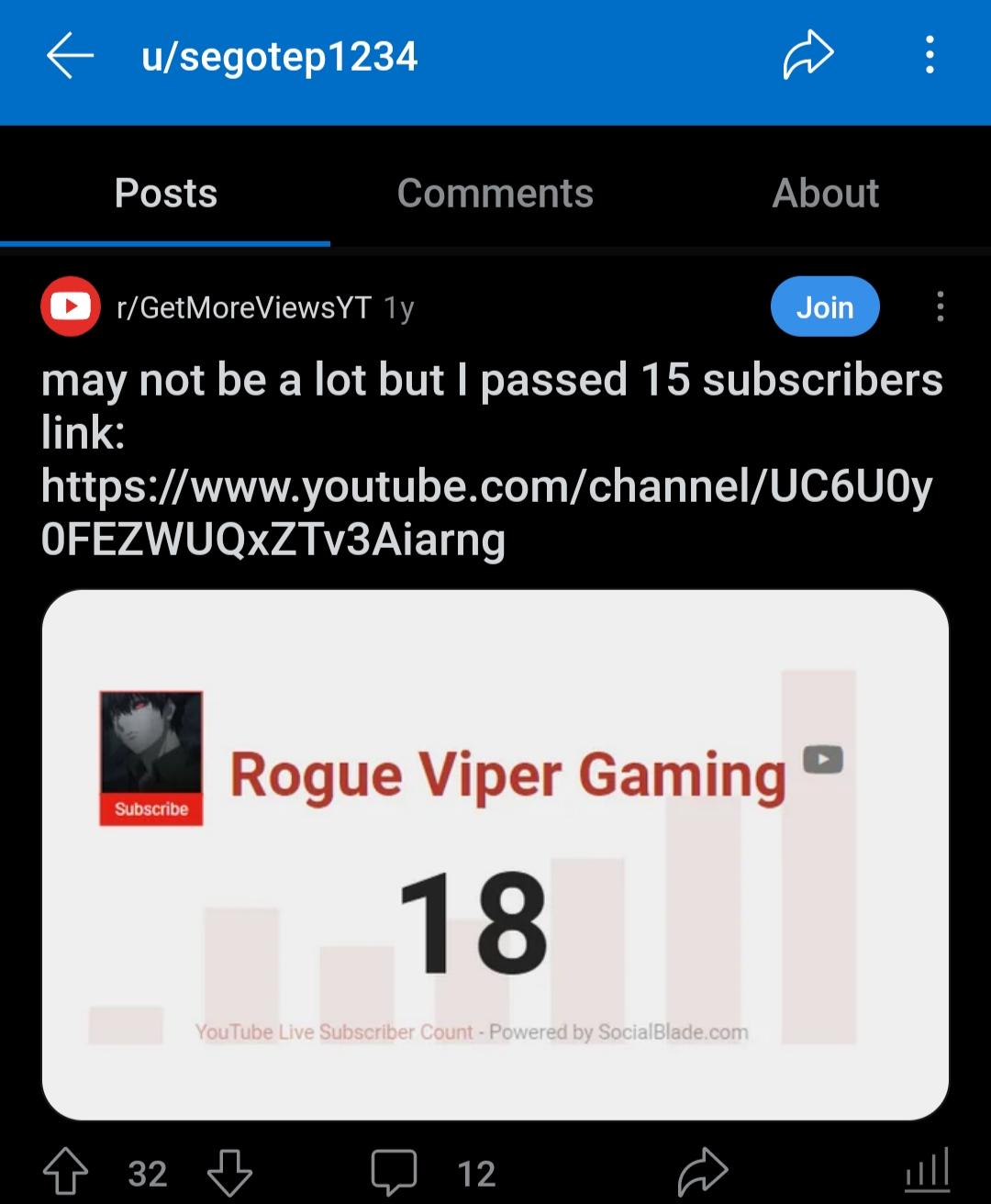Switch to the About tab
Image resolution: width=991 pixels, height=1204 pixels.
(x=825, y=194)
